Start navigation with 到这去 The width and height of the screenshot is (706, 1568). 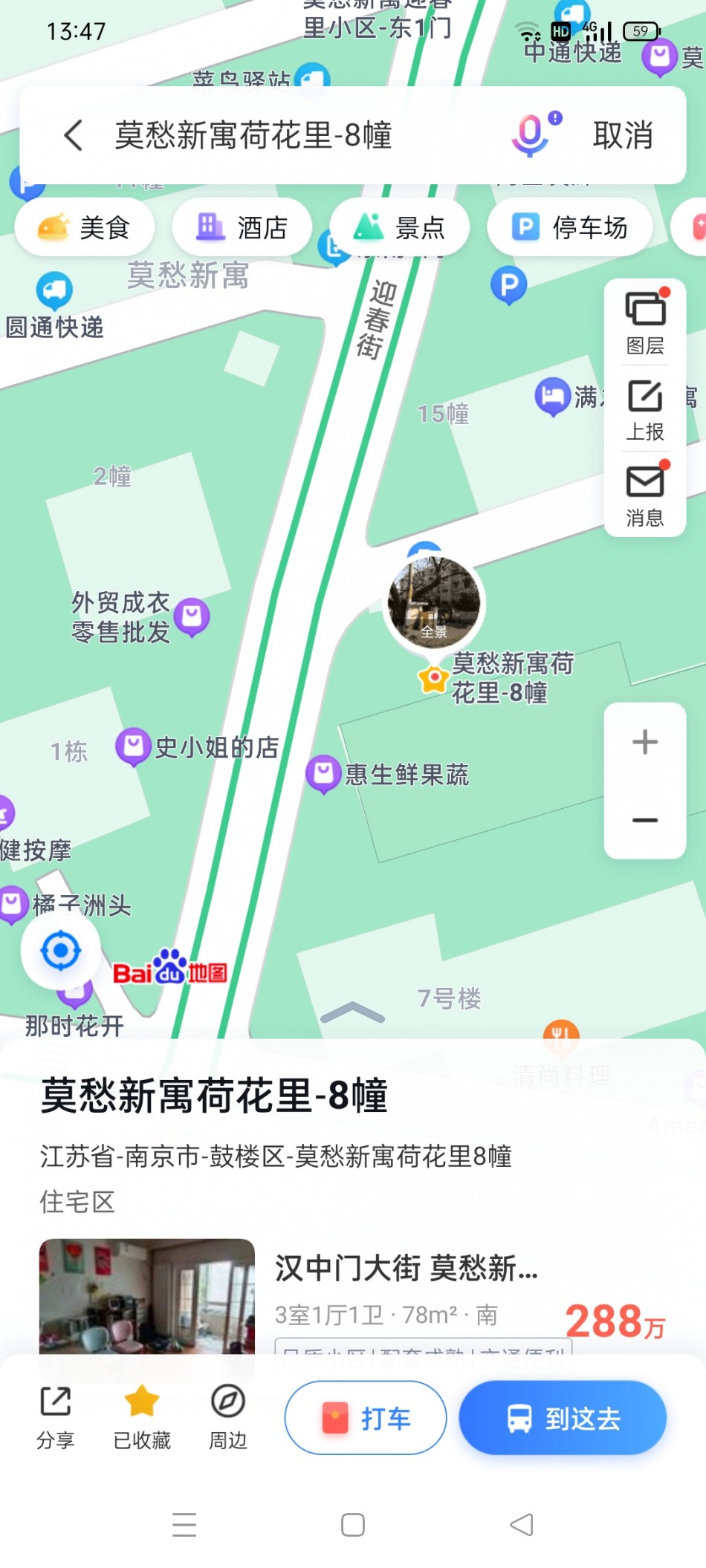pyautogui.click(x=563, y=1417)
